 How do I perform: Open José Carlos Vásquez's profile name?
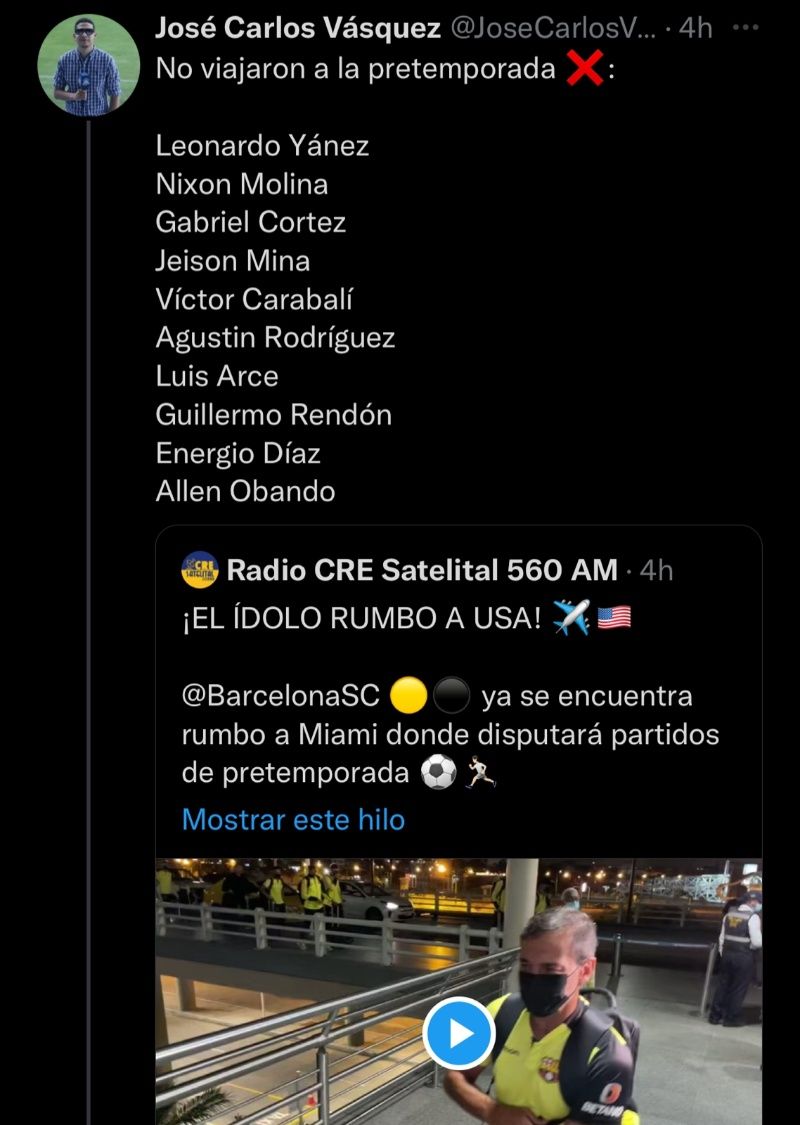coord(298,28)
